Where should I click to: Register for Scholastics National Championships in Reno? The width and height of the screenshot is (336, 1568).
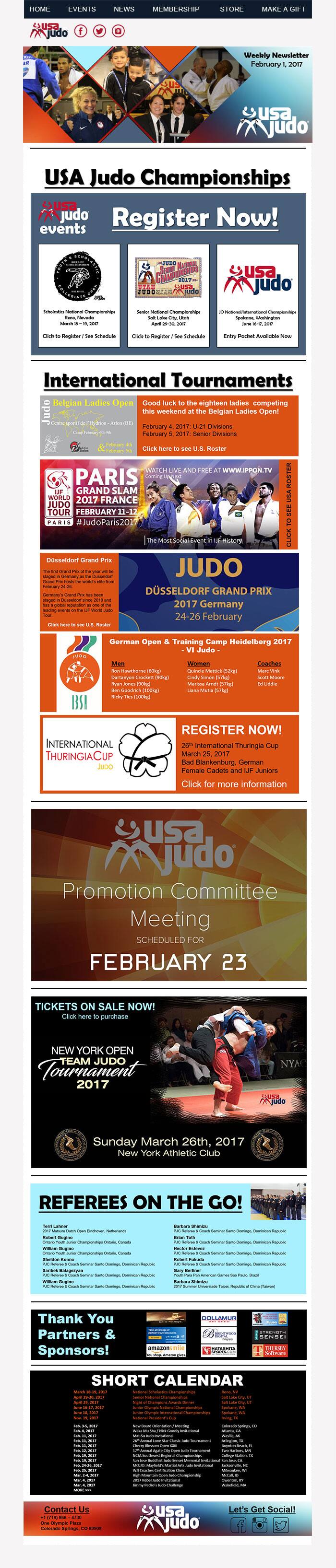click(79, 336)
